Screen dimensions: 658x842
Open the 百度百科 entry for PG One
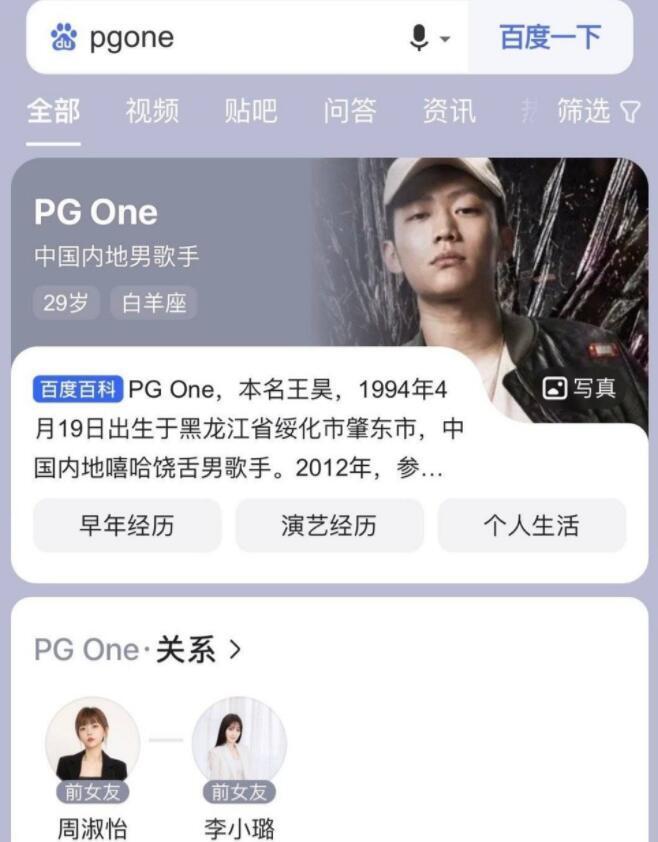78,389
